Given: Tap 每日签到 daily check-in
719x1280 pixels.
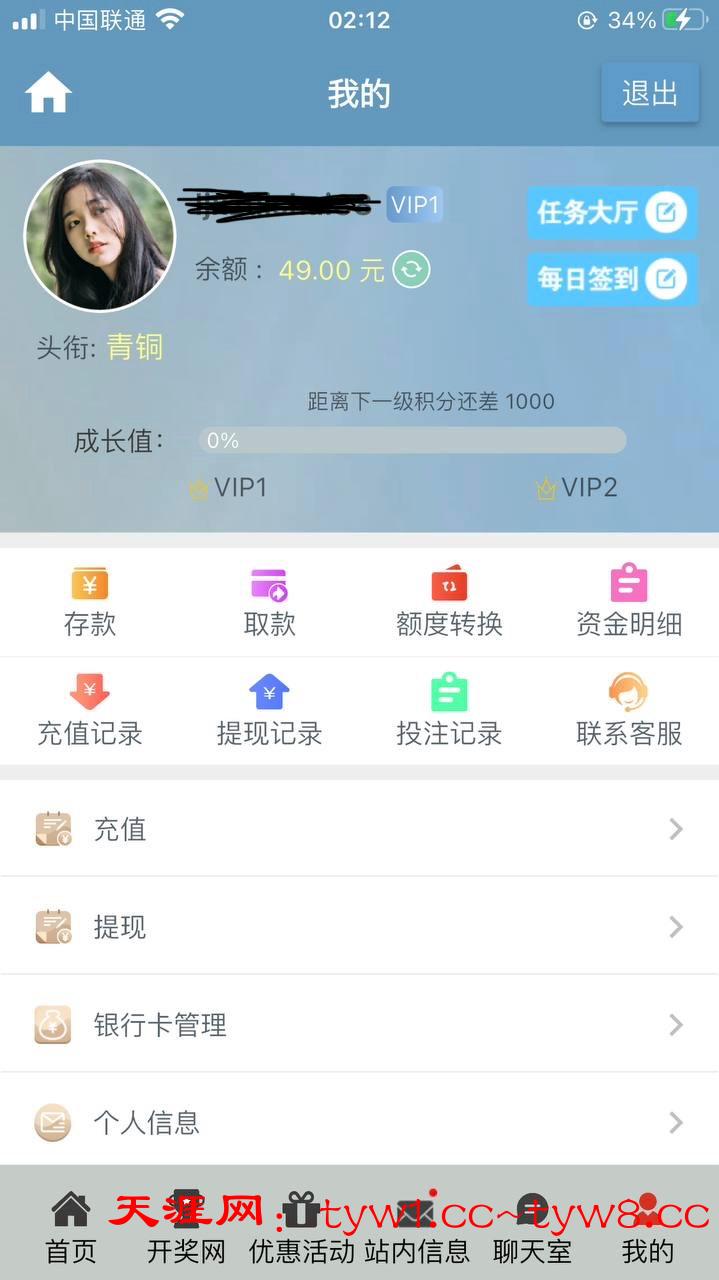Looking at the screenshot, I should click(x=611, y=279).
